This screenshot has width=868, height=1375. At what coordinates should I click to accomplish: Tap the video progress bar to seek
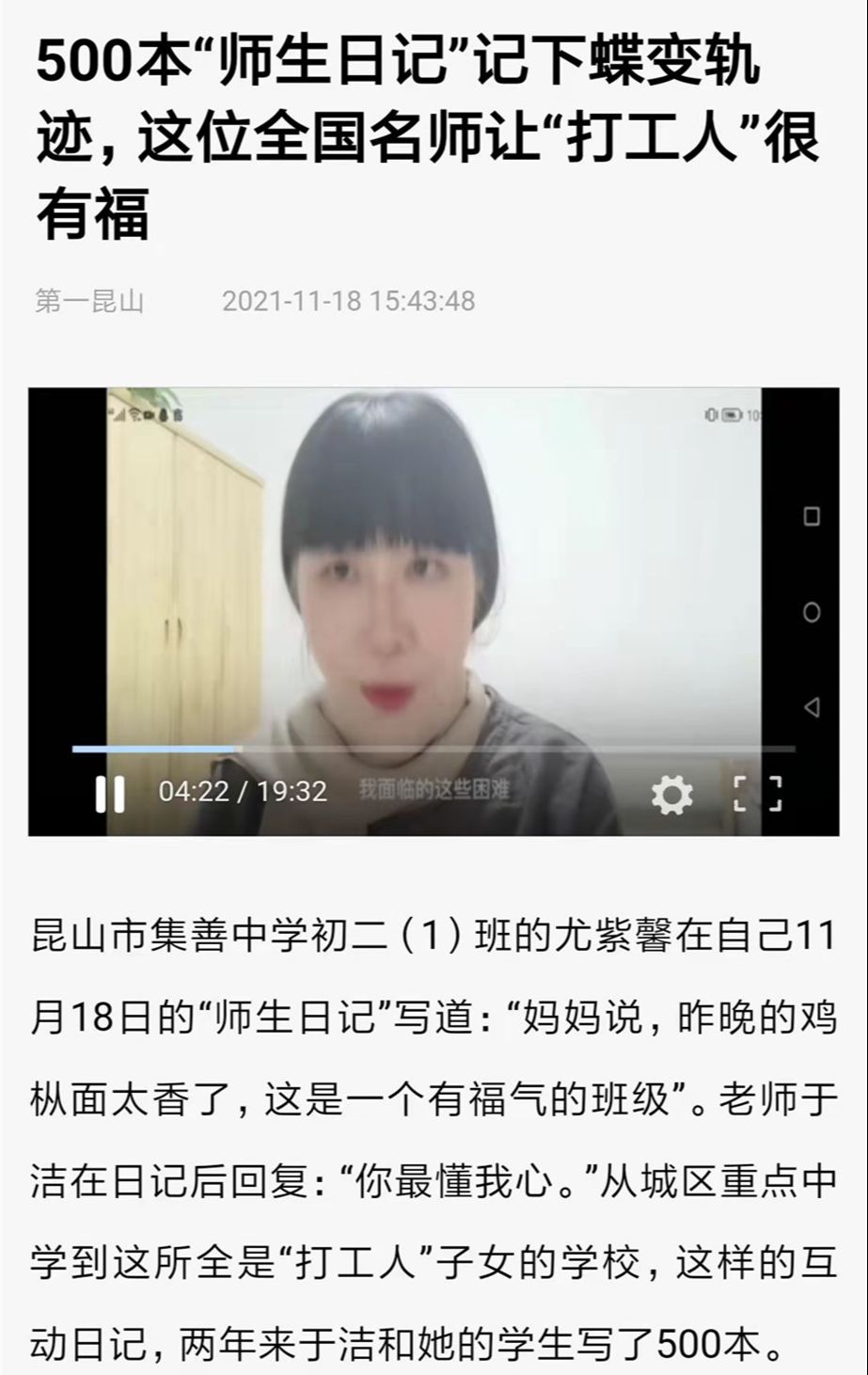[x=433, y=750]
